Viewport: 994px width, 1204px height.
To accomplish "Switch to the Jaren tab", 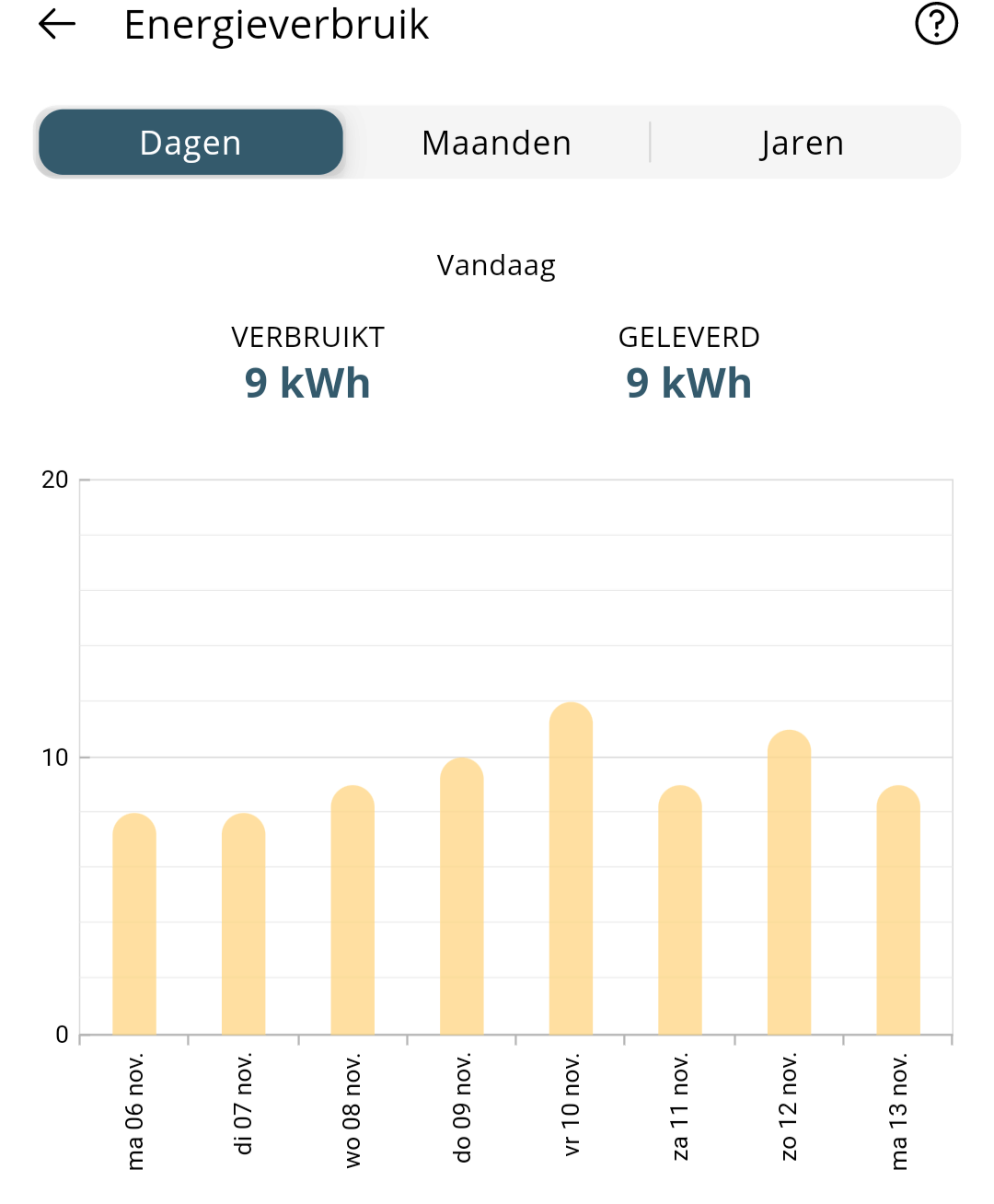I will [802, 142].
